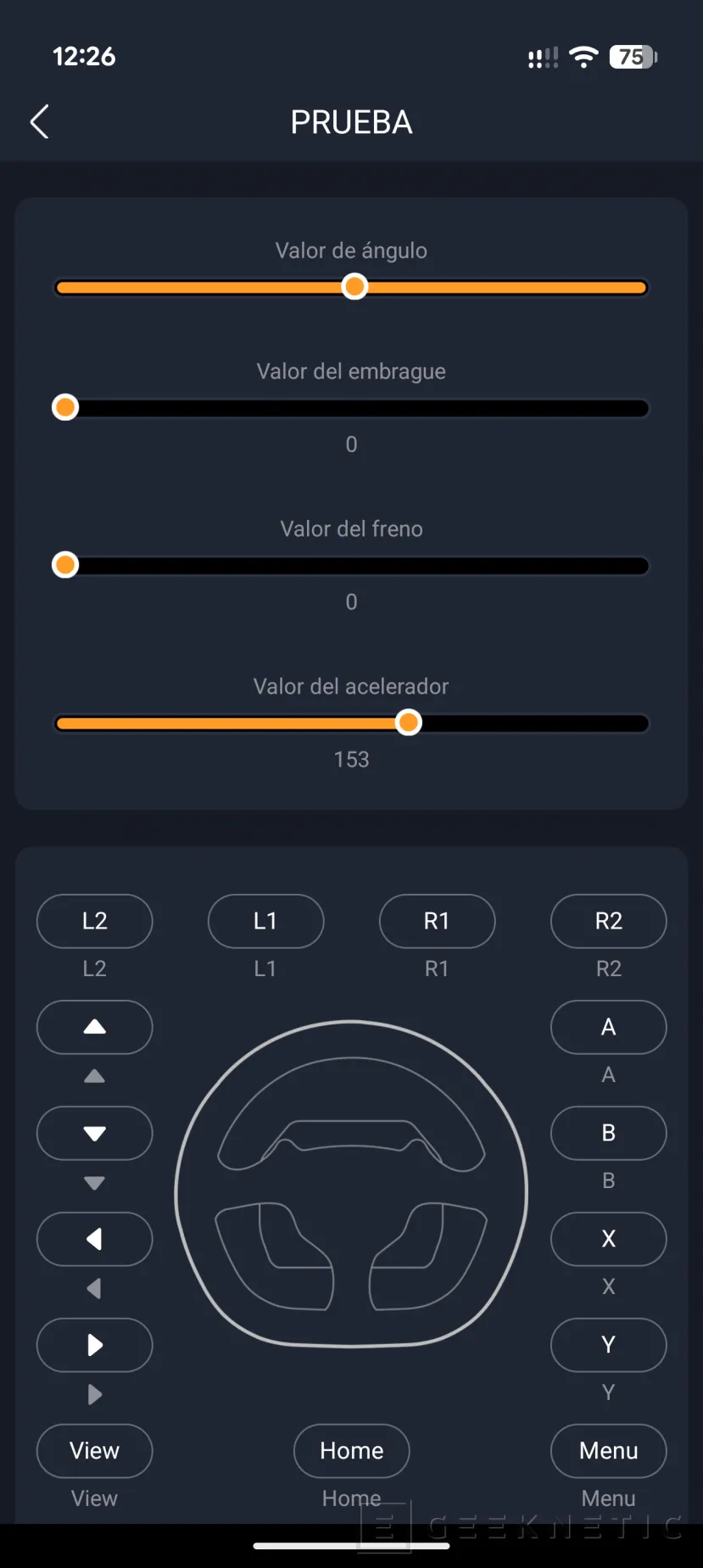Screen dimensions: 703x1568
Task: Tap the Y button
Action: point(609,1345)
